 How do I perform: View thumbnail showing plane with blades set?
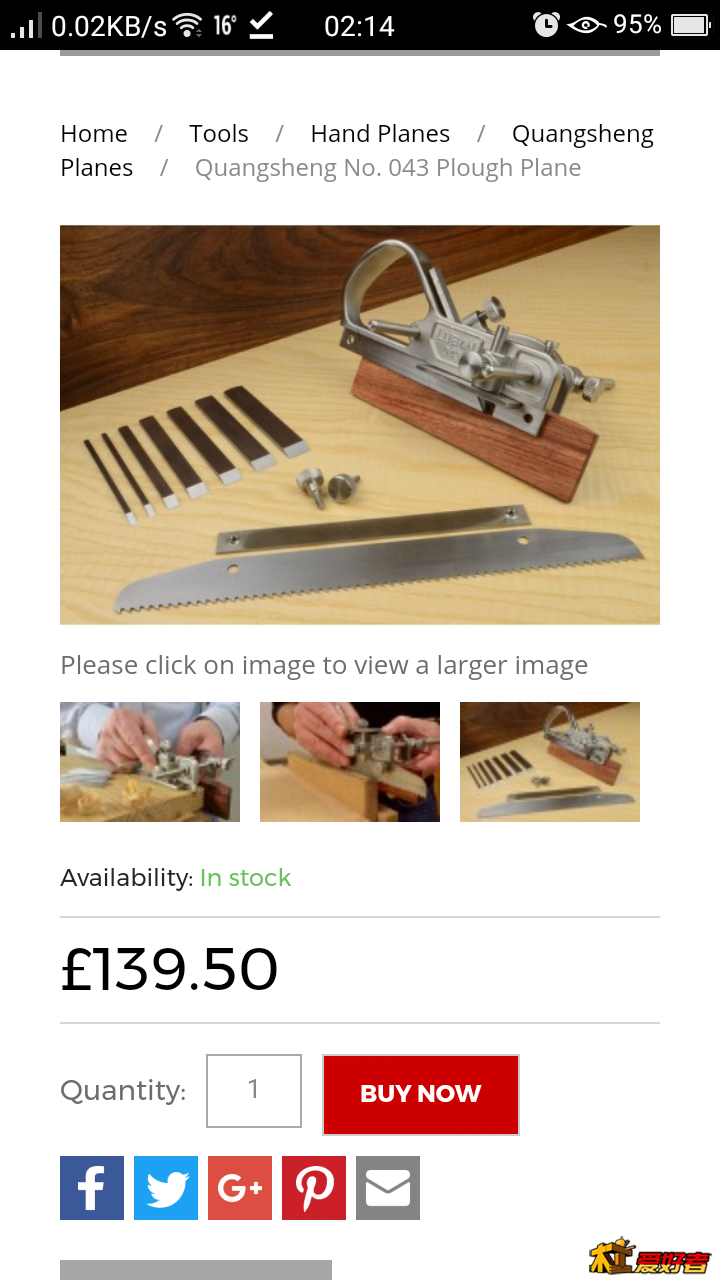click(550, 762)
